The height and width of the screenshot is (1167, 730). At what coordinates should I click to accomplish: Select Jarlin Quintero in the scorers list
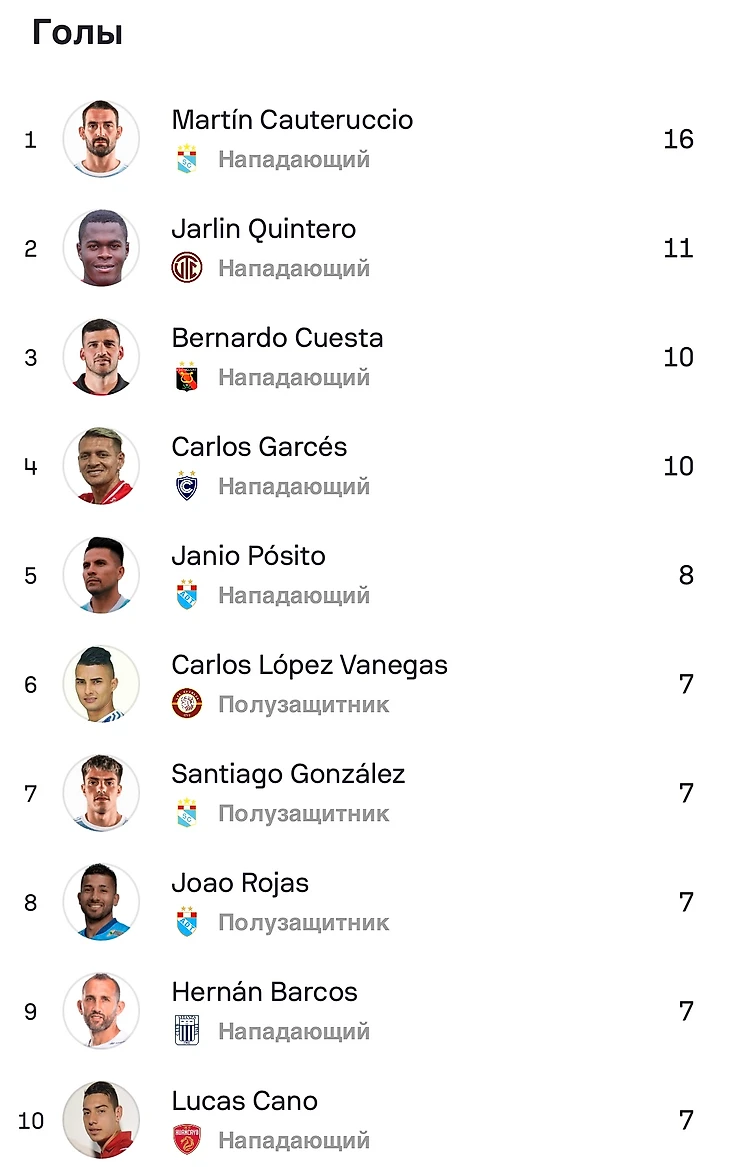point(263,230)
